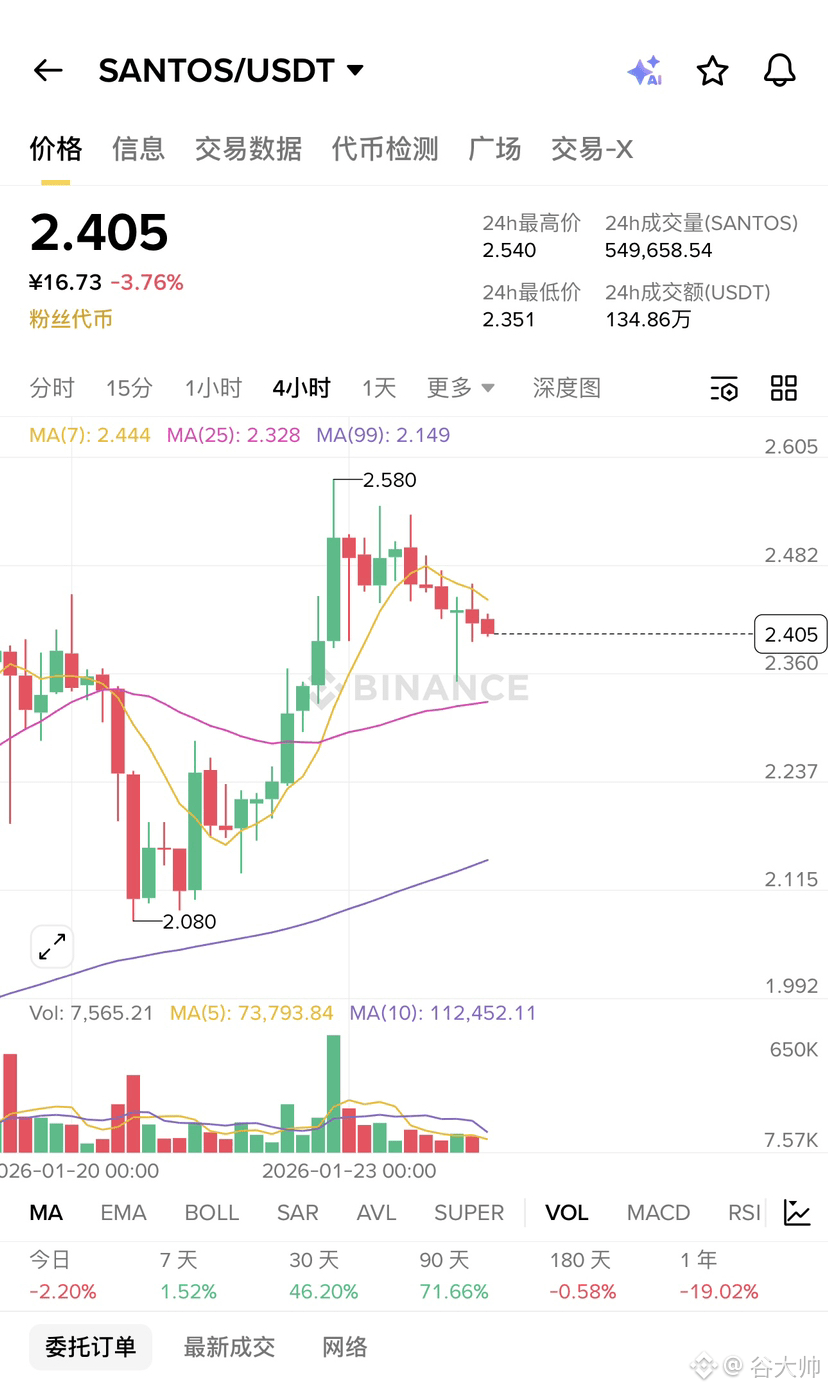828x1392 pixels.
Task: Expand the 更多 intervals dropdown
Action: [x=461, y=388]
